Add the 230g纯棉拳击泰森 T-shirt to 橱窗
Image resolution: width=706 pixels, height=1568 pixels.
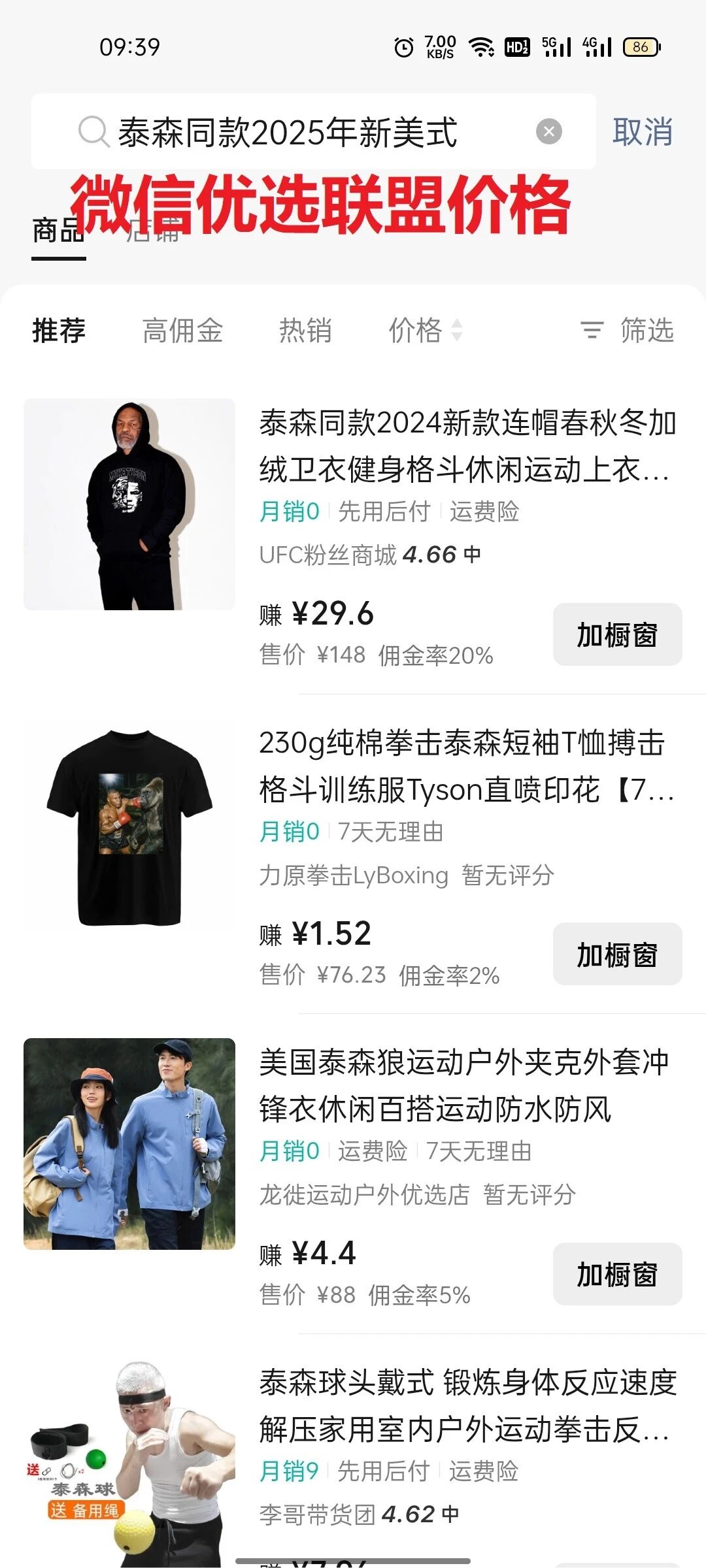coord(617,954)
